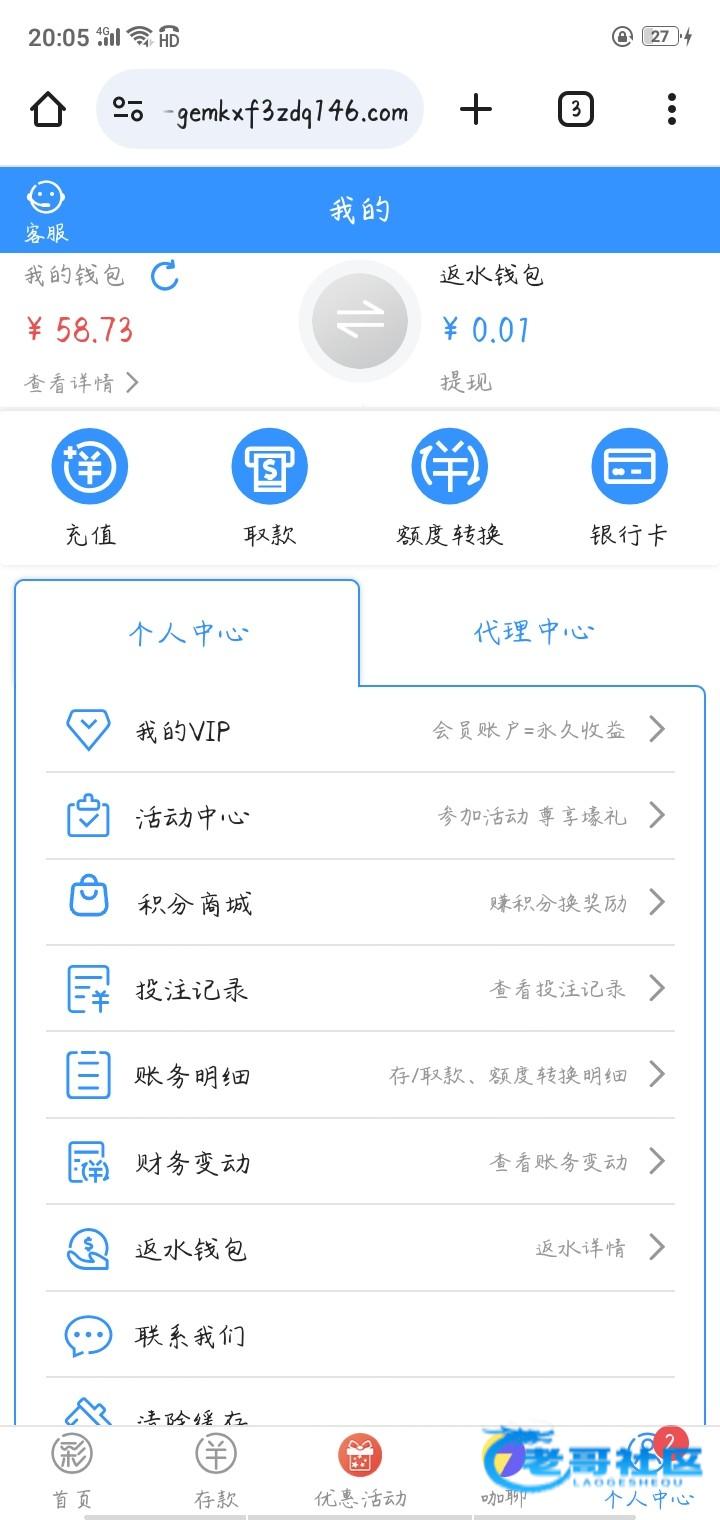Open 额度转换

[450, 488]
